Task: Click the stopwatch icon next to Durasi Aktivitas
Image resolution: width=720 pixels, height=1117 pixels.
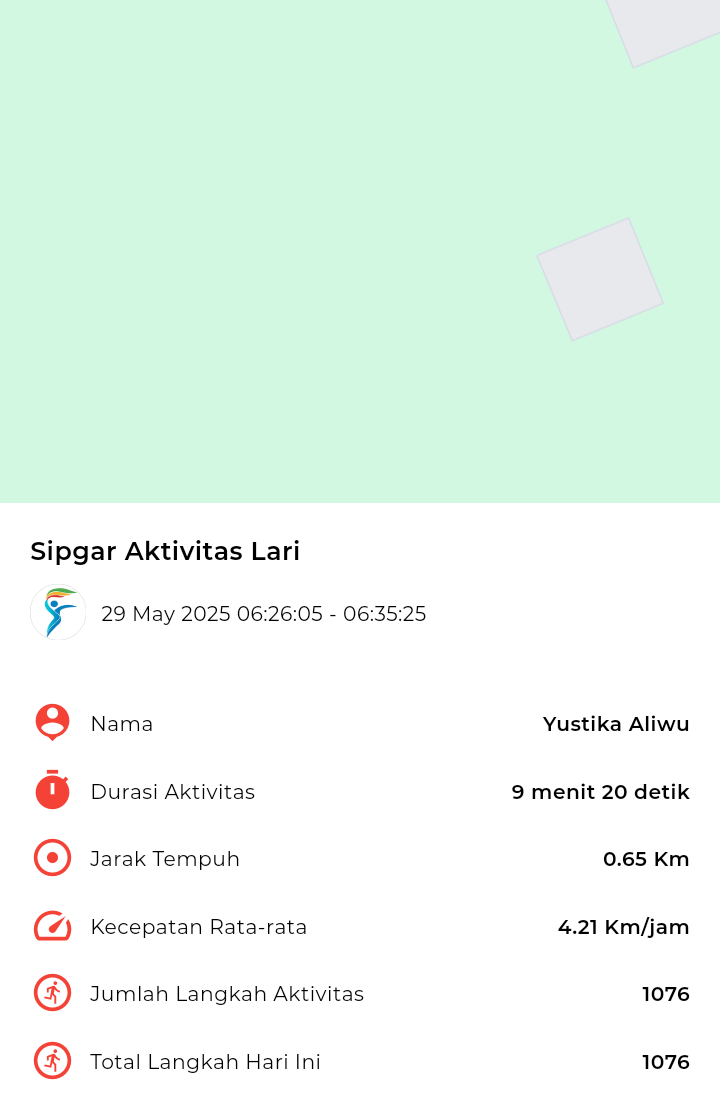Action: click(x=52, y=790)
